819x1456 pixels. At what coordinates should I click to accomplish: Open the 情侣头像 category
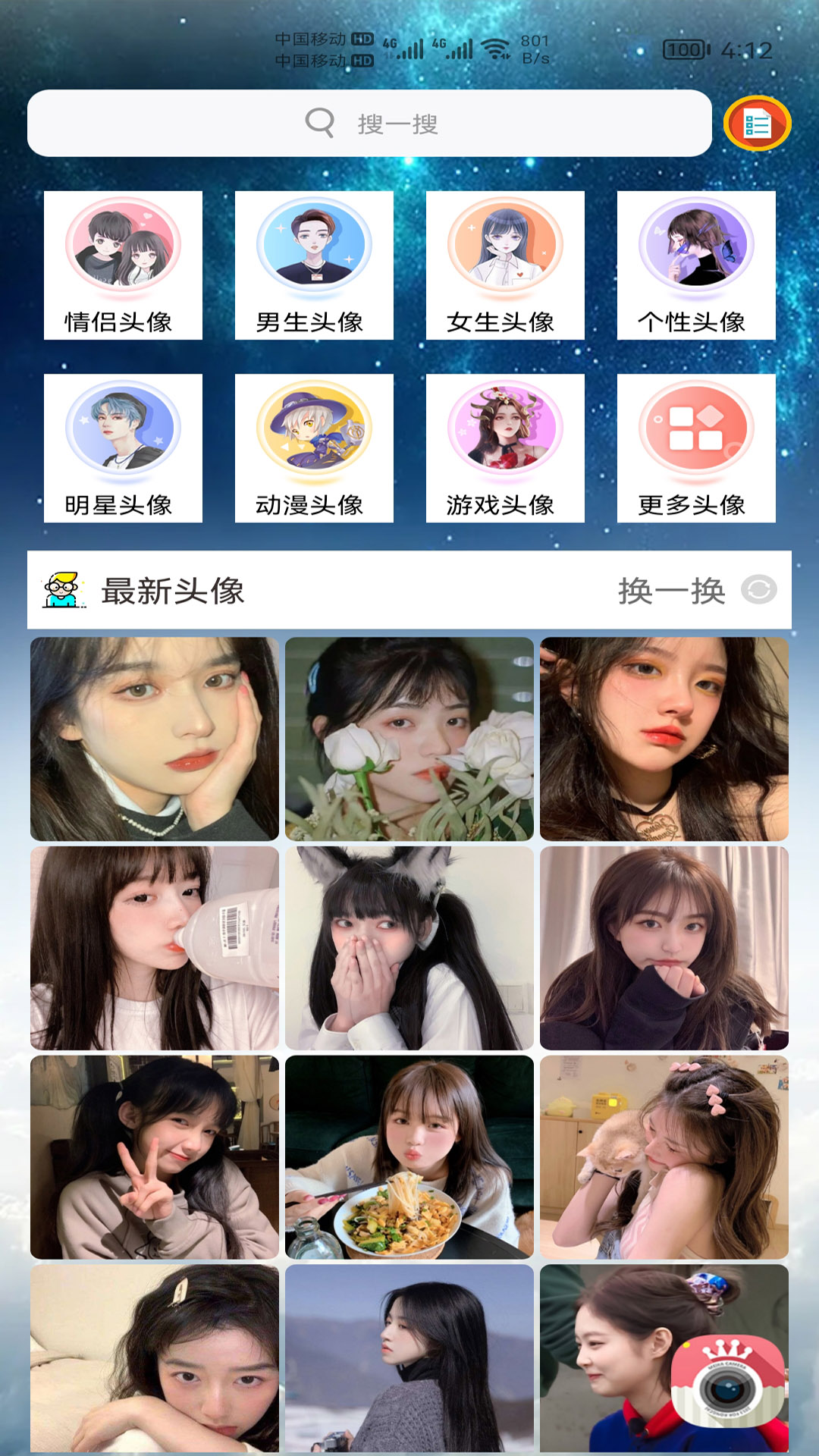point(123,265)
